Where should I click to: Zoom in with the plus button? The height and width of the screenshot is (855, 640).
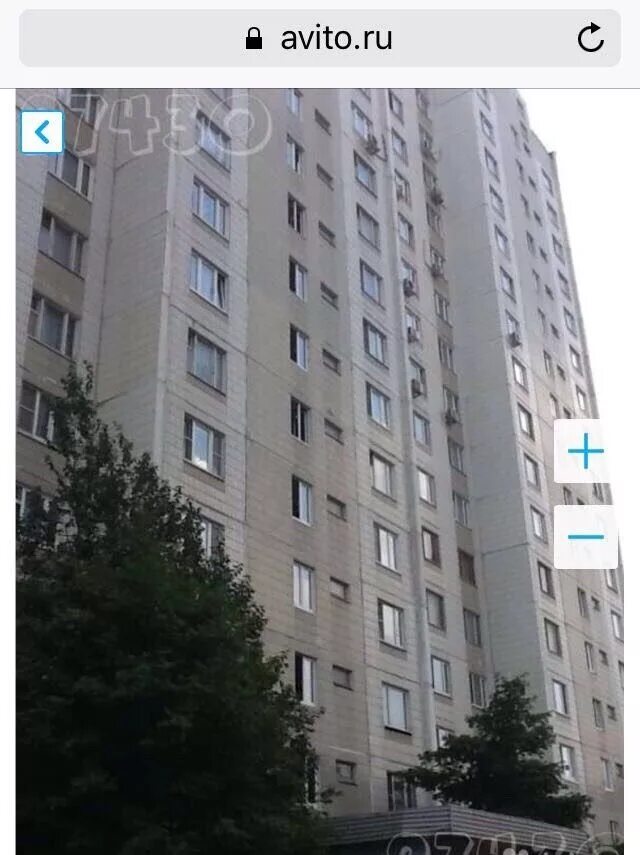click(x=585, y=452)
